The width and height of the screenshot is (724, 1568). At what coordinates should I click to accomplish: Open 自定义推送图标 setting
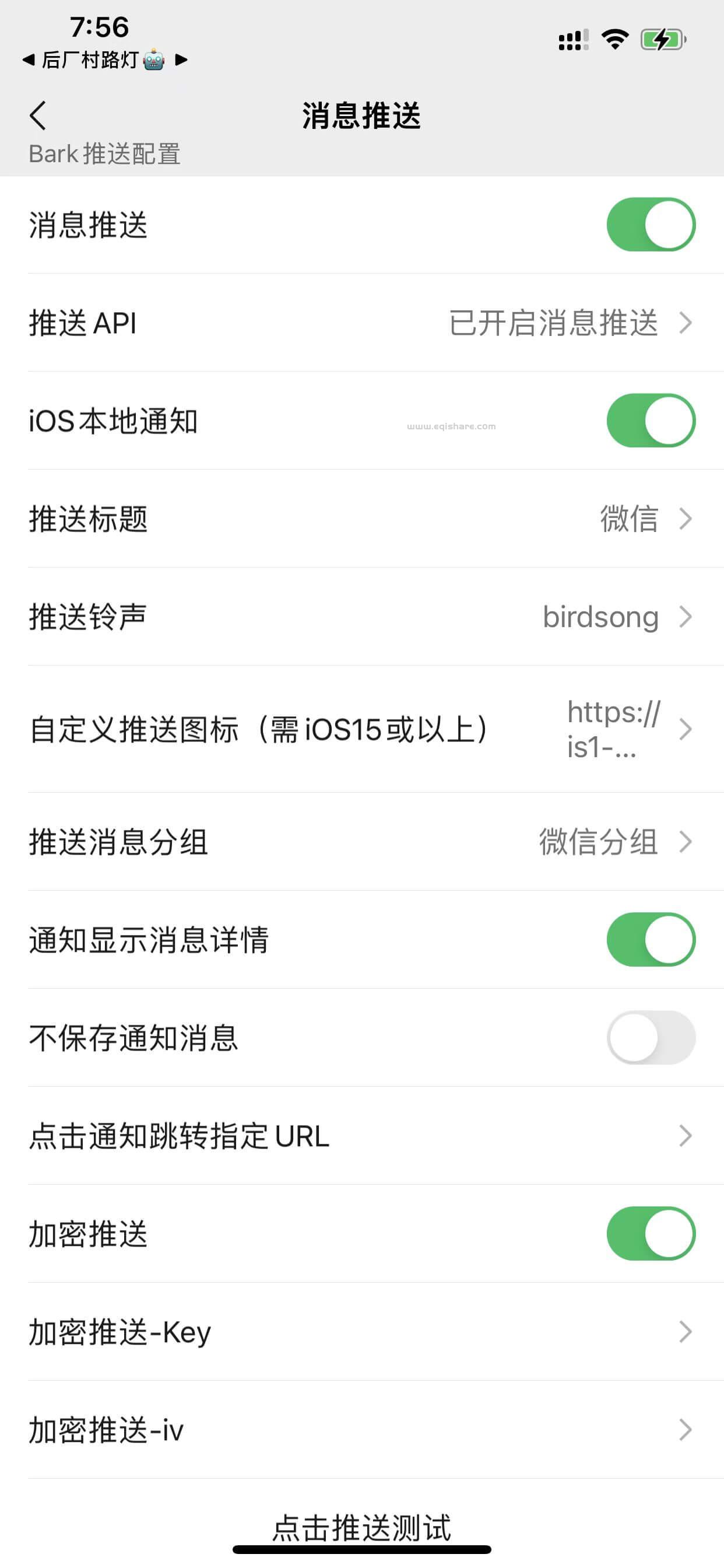pyautogui.click(x=362, y=729)
